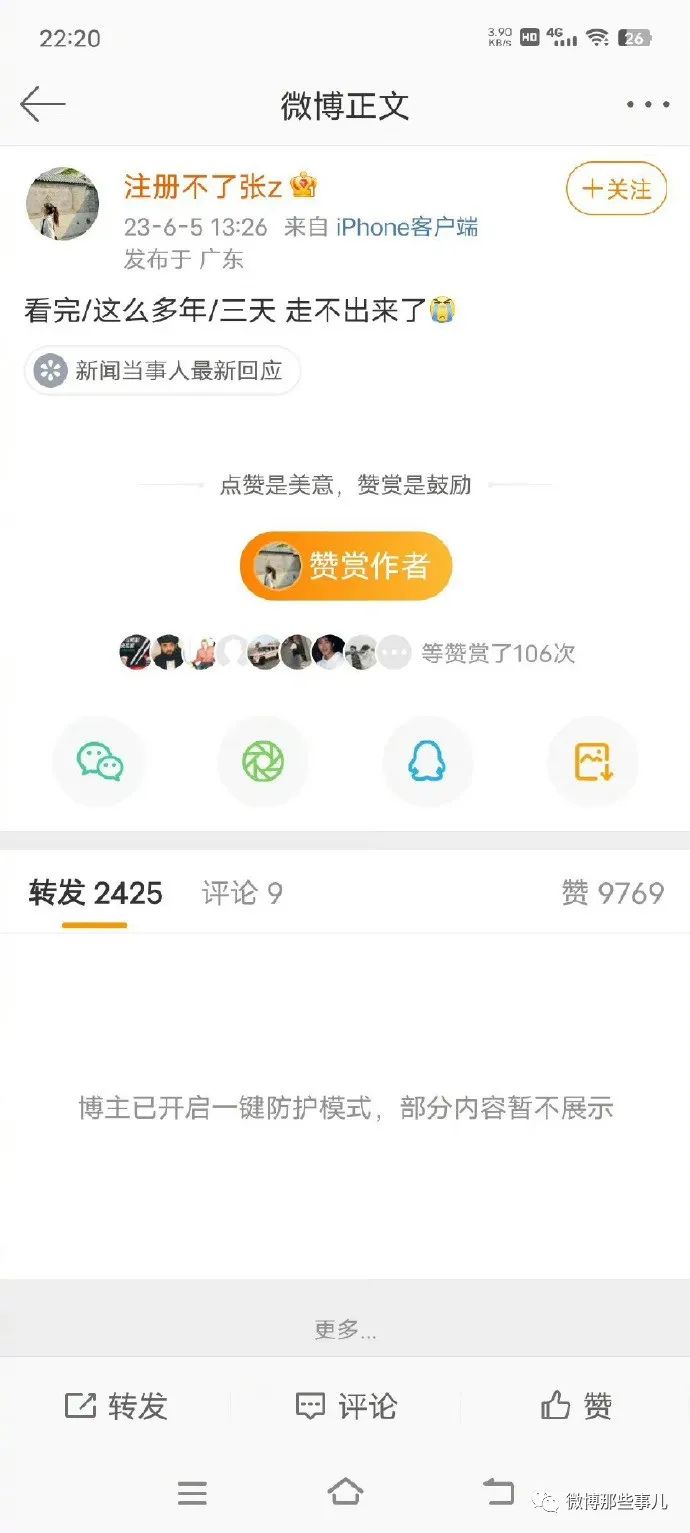View the list of rewarders' avatars

(x=265, y=653)
